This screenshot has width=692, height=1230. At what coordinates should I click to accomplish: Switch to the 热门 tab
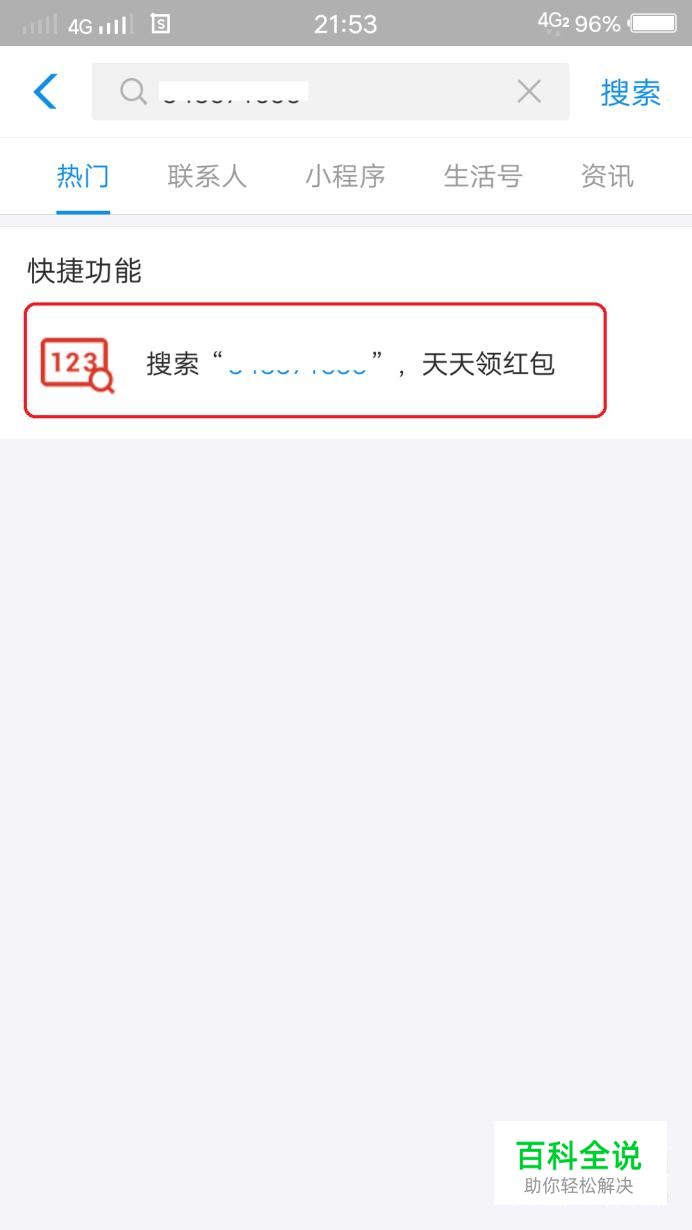83,177
